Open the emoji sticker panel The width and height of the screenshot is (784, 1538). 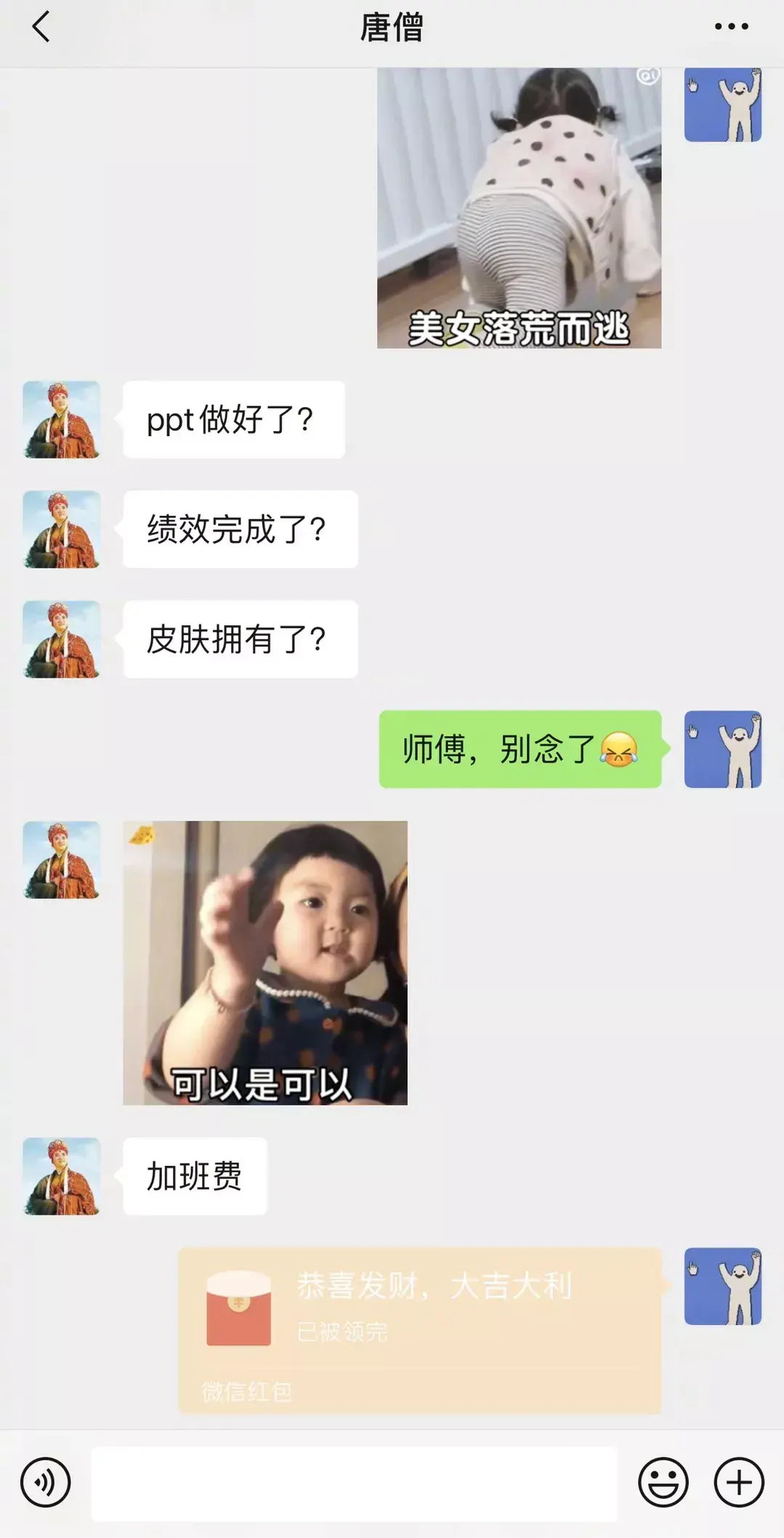click(x=663, y=1482)
